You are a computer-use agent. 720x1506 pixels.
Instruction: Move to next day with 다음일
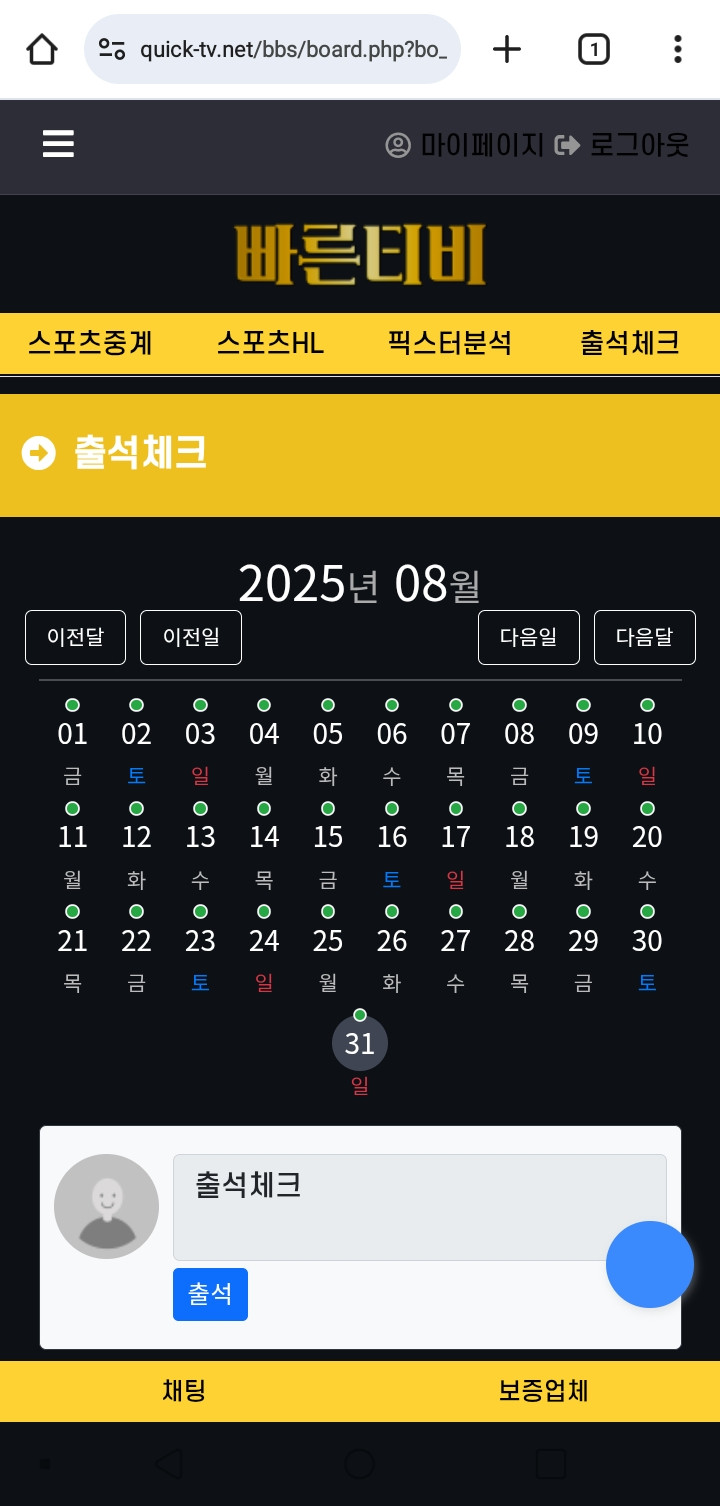pos(529,637)
